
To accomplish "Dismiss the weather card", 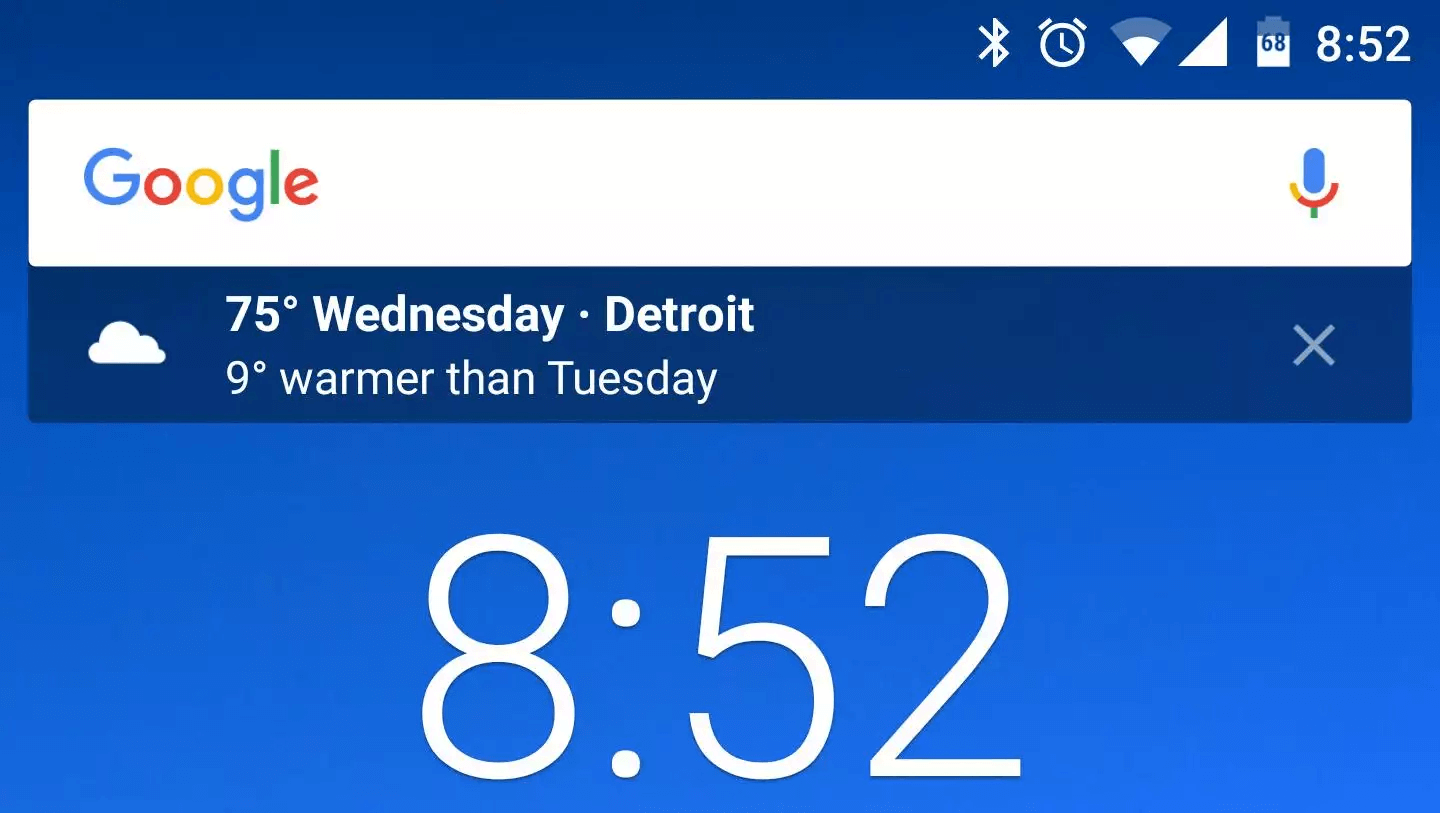I will pyautogui.click(x=1313, y=346).
